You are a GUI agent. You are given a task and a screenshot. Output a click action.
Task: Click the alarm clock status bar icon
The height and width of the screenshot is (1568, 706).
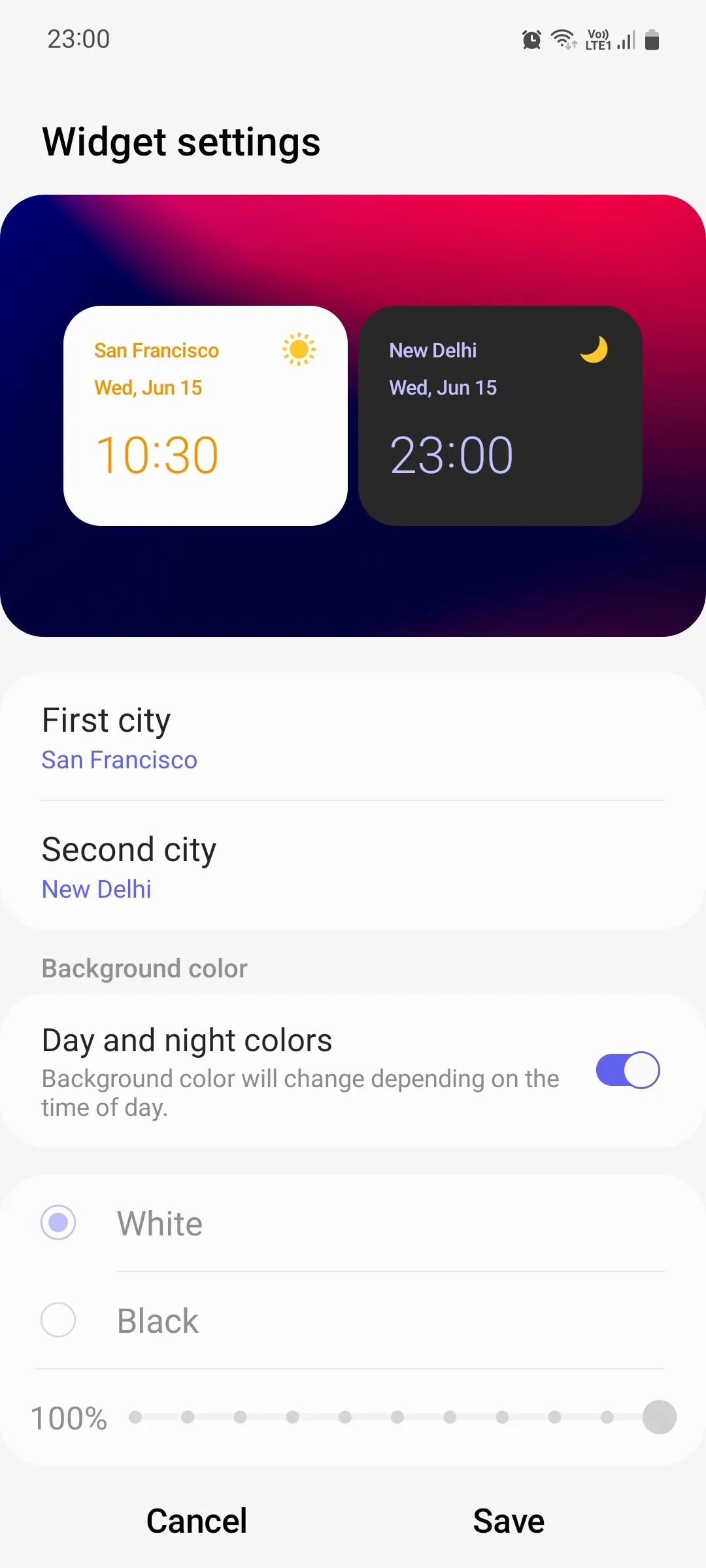tap(531, 39)
